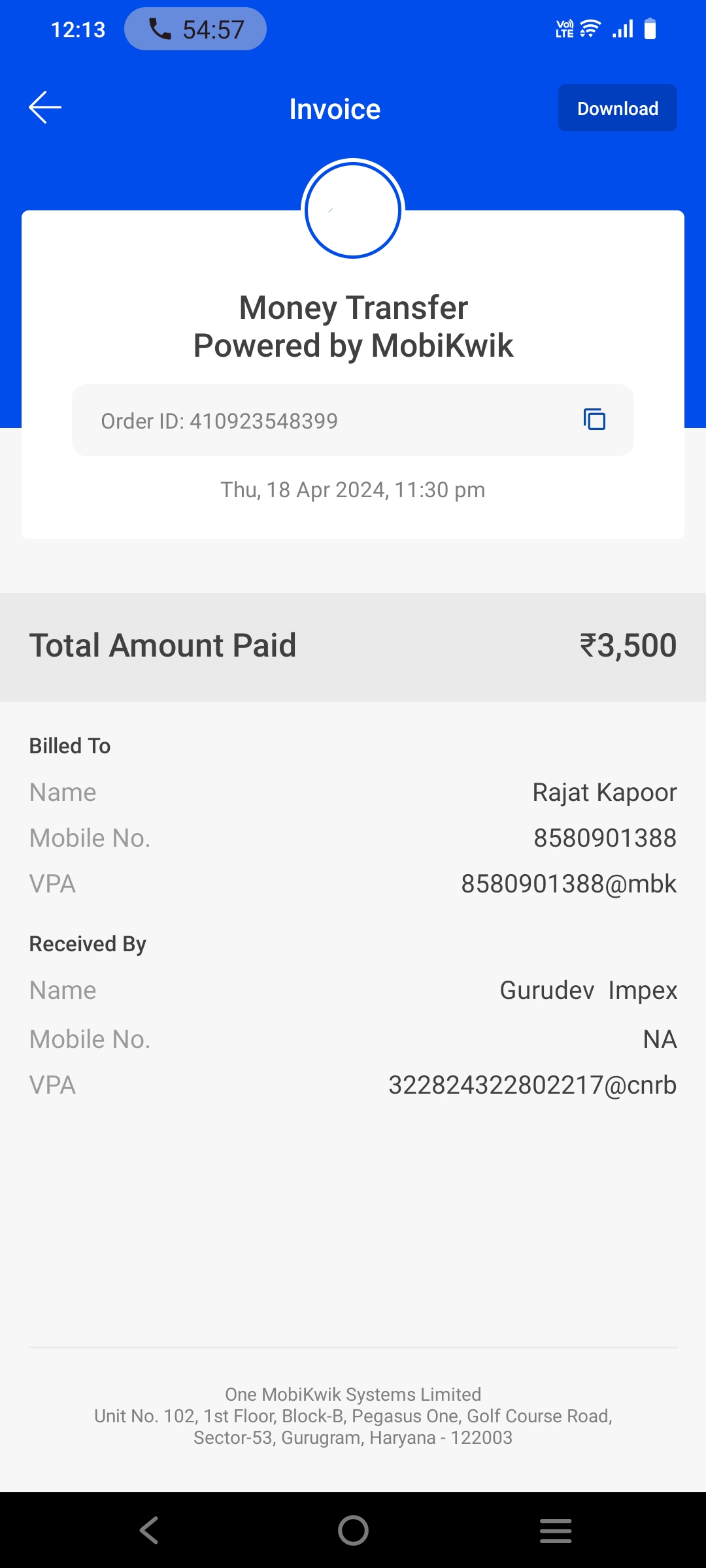Copy the Order ID to clipboard

point(594,419)
